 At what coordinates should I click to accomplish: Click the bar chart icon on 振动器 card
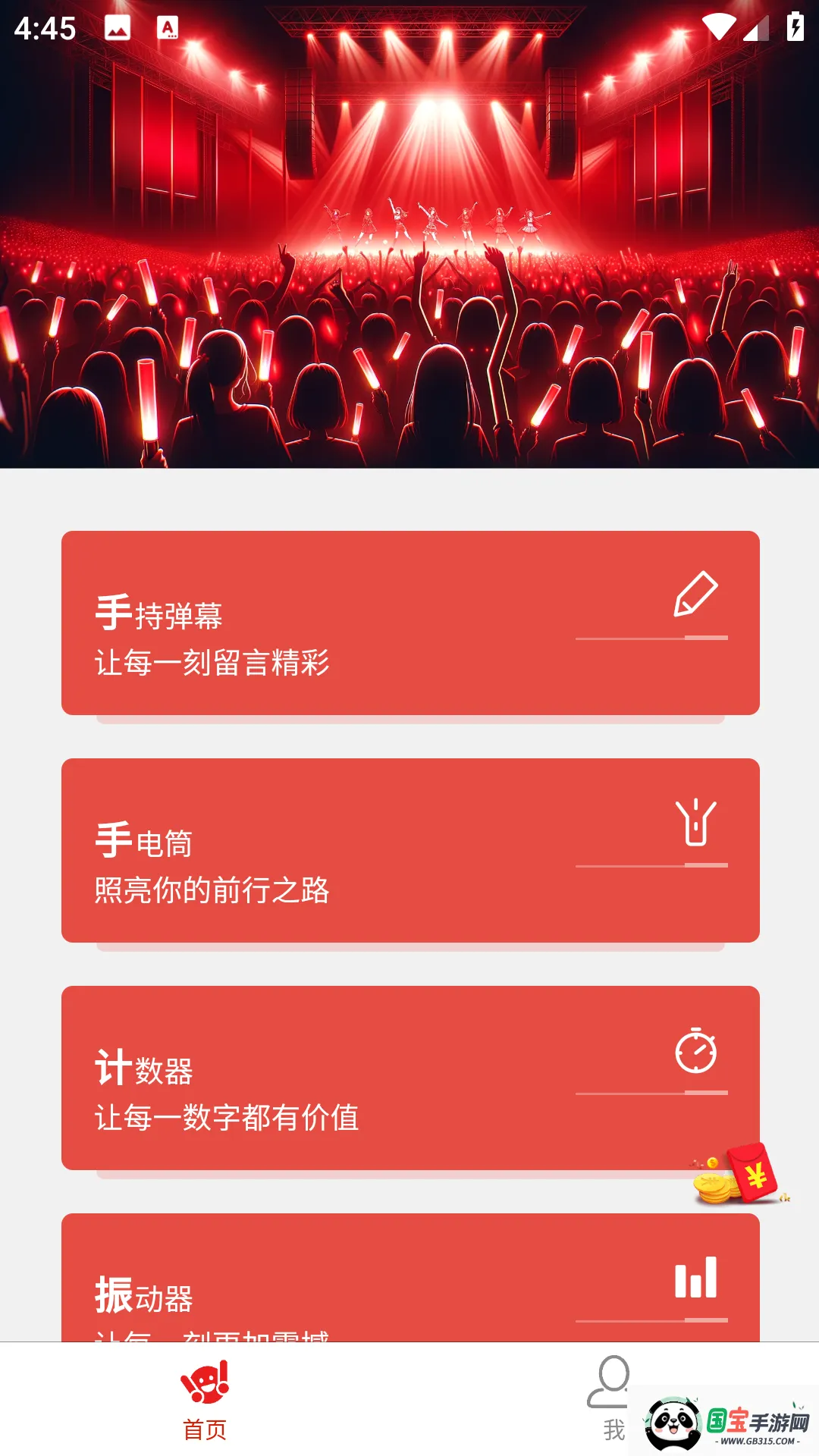click(x=695, y=1275)
